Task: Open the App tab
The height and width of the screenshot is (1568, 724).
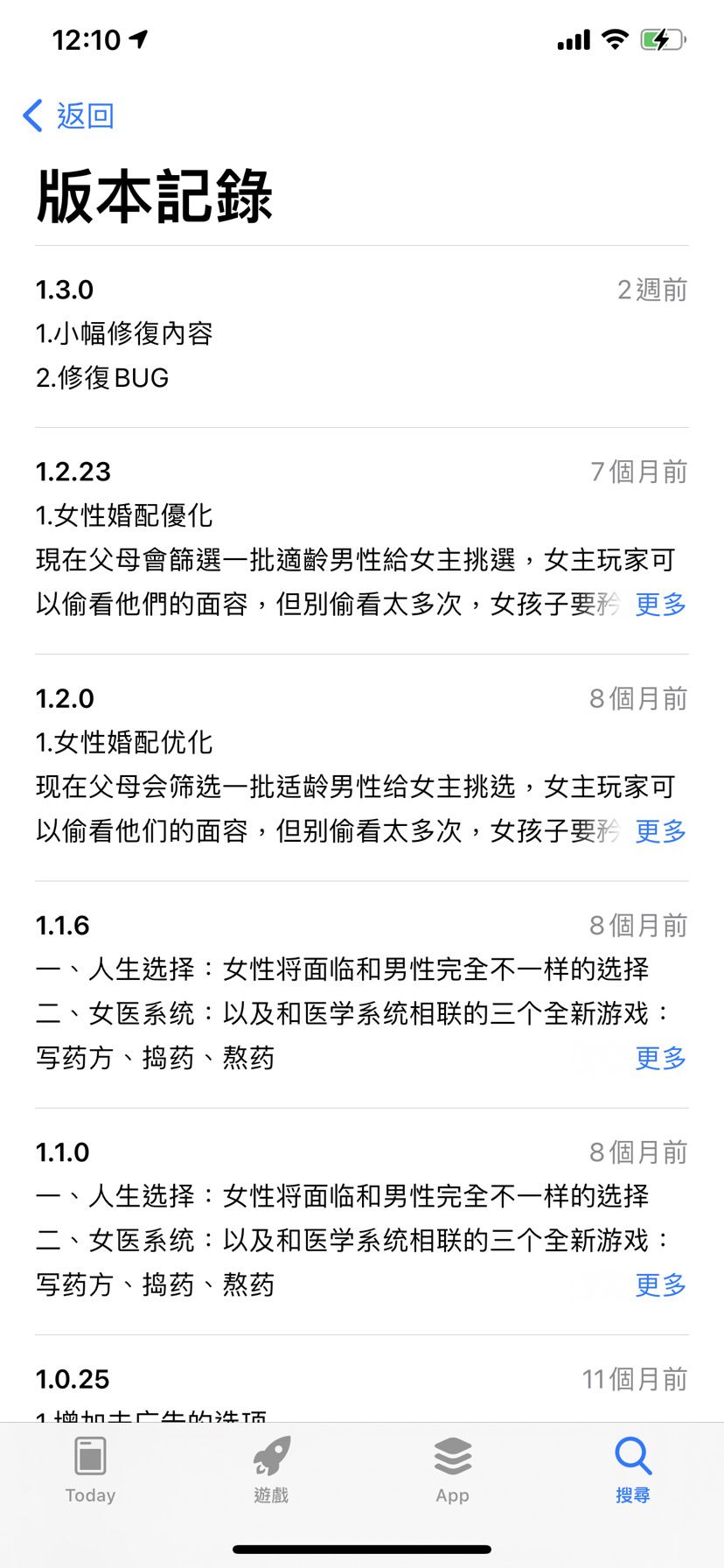Action: (x=452, y=1470)
